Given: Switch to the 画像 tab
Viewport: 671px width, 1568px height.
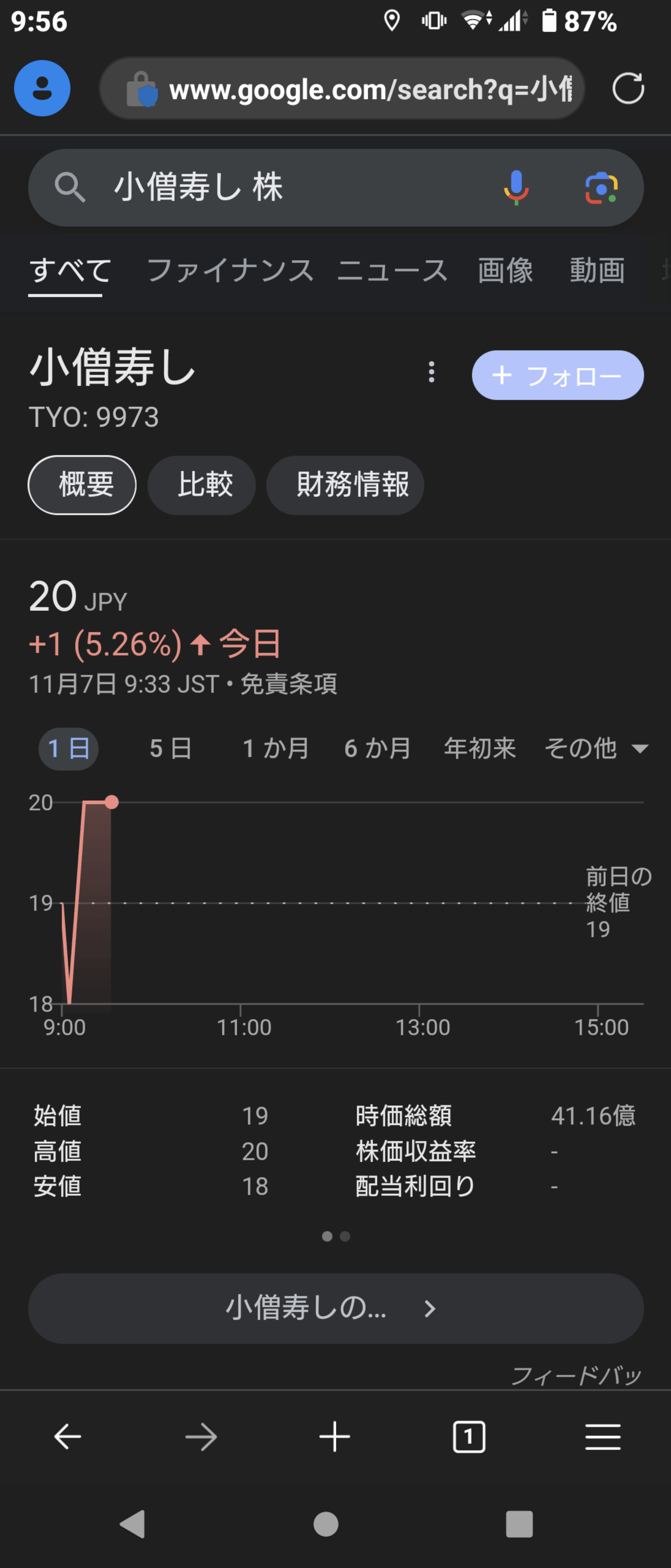Looking at the screenshot, I should point(505,269).
